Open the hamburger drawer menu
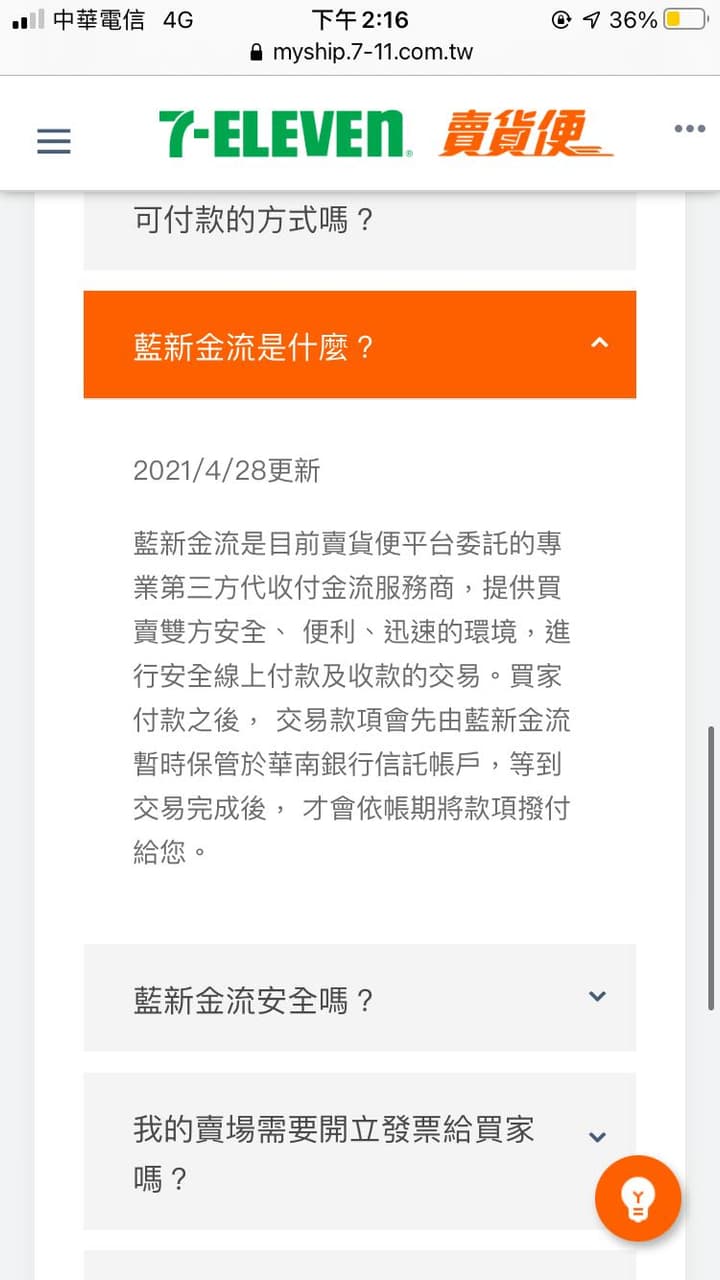 pyautogui.click(x=54, y=141)
